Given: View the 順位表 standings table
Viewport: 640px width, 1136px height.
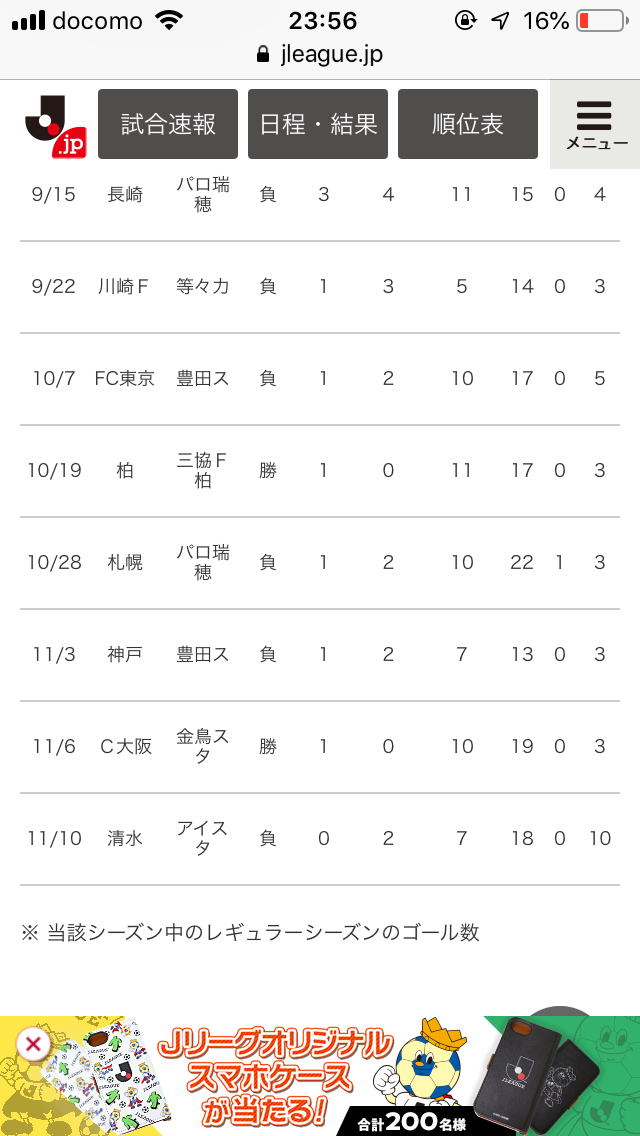Looking at the screenshot, I should 468,124.
